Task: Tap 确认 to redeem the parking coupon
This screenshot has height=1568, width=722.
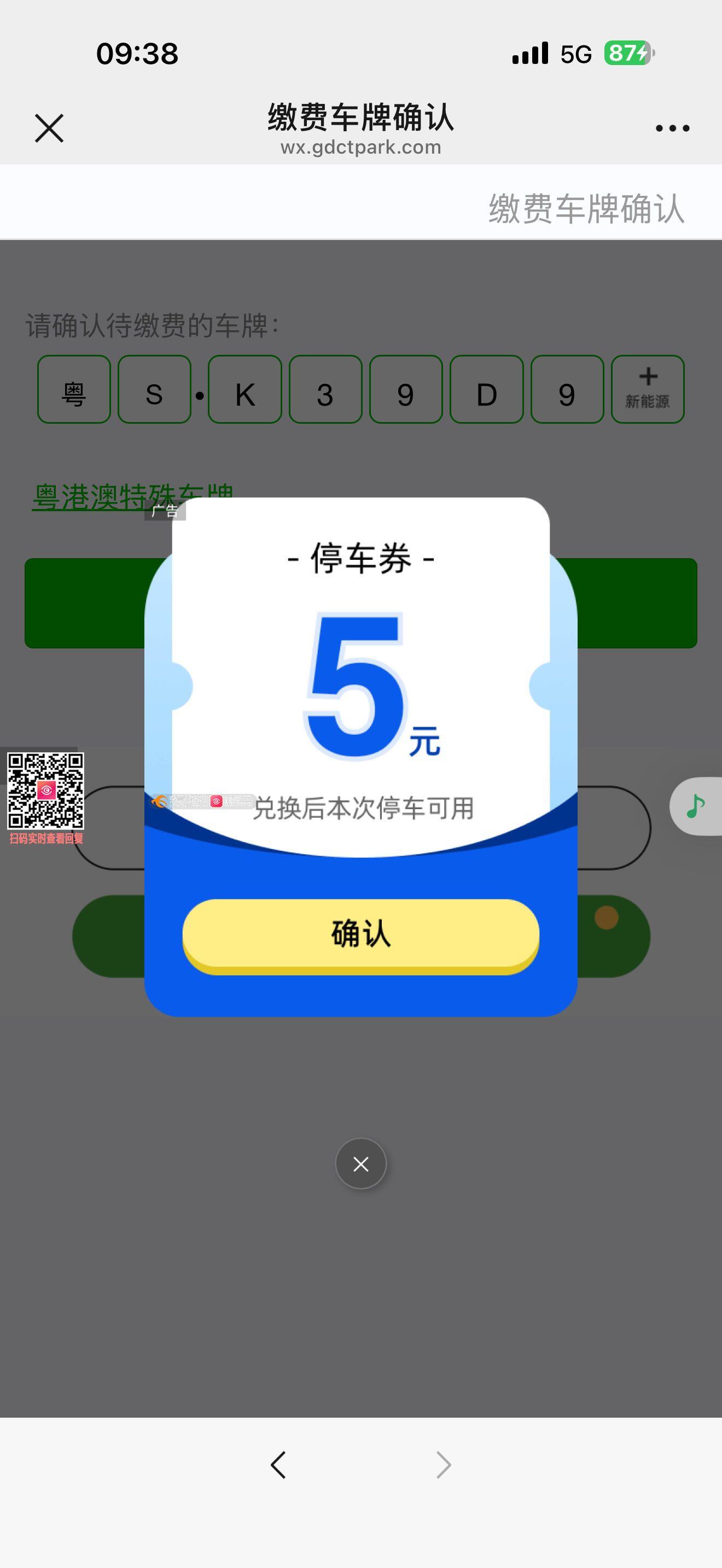Action: (360, 934)
